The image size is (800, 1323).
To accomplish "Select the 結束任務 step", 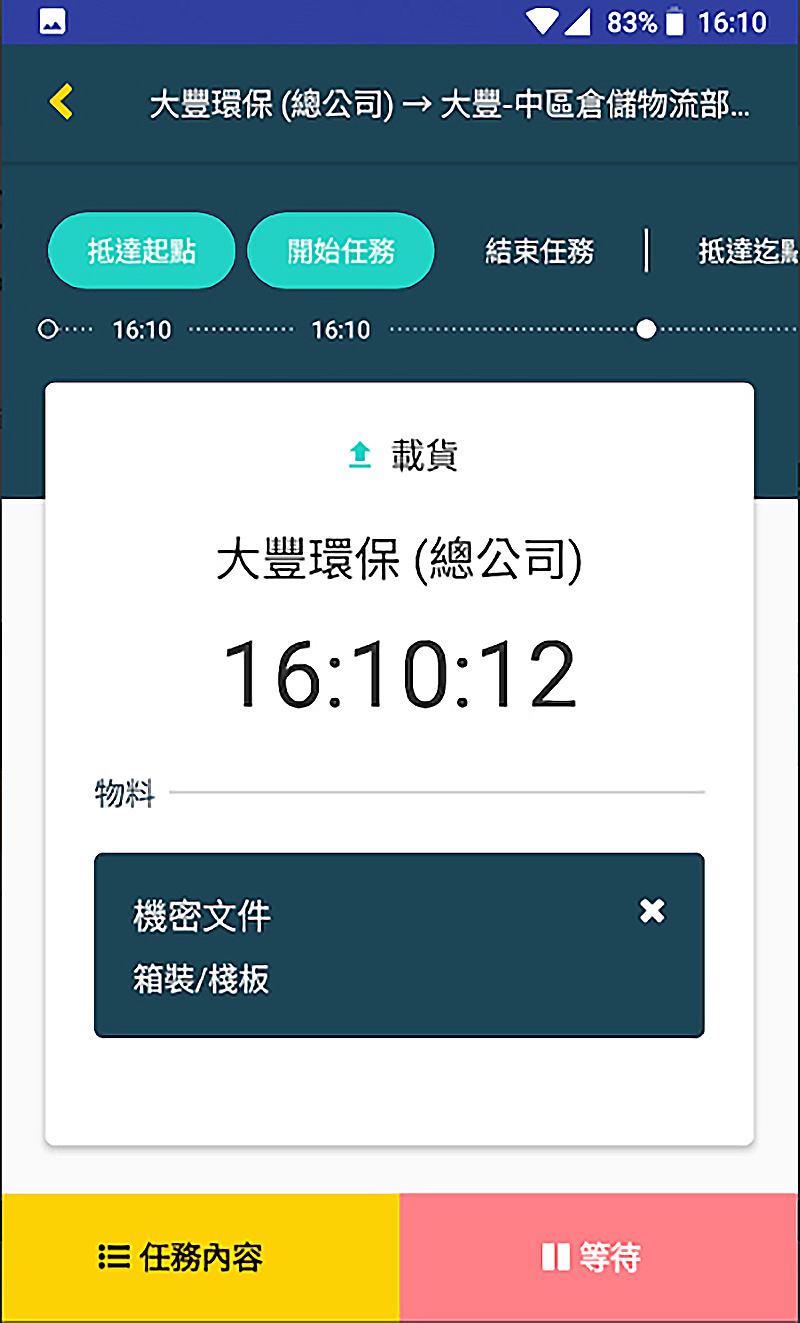I will (540, 251).
